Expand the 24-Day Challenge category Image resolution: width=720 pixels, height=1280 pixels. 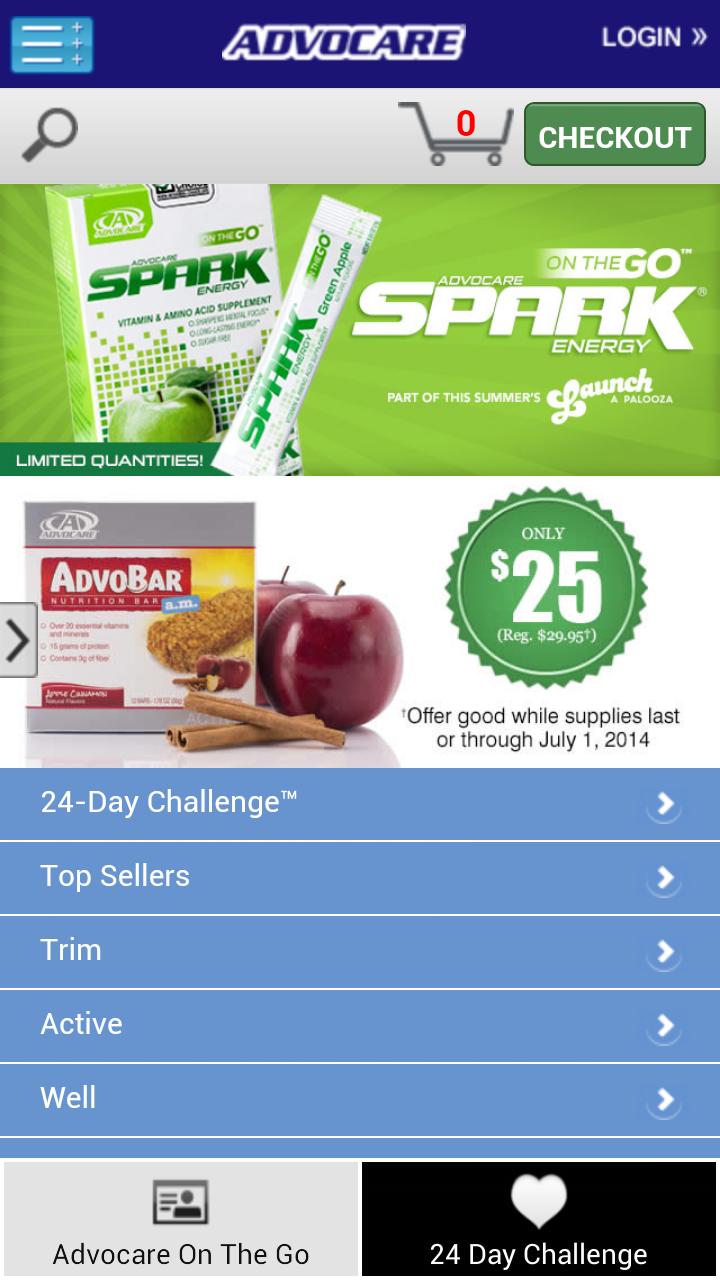coord(360,803)
